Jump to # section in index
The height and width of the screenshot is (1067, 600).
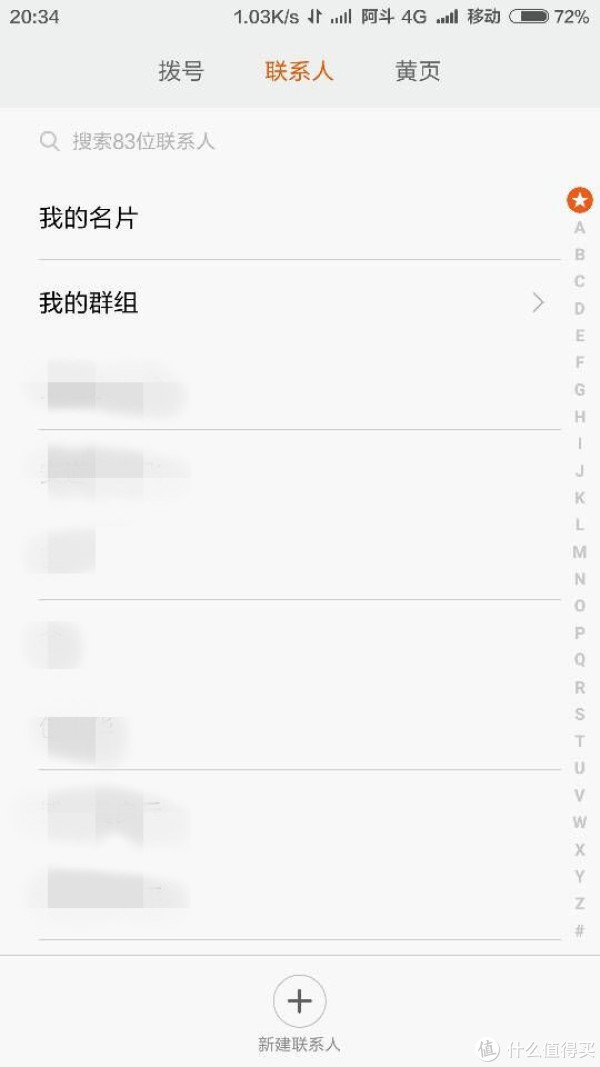coord(580,930)
